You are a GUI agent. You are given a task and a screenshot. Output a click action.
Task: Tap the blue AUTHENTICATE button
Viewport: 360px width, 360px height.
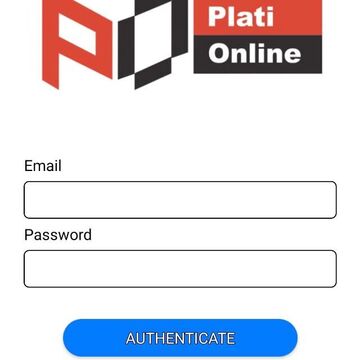[180, 338]
